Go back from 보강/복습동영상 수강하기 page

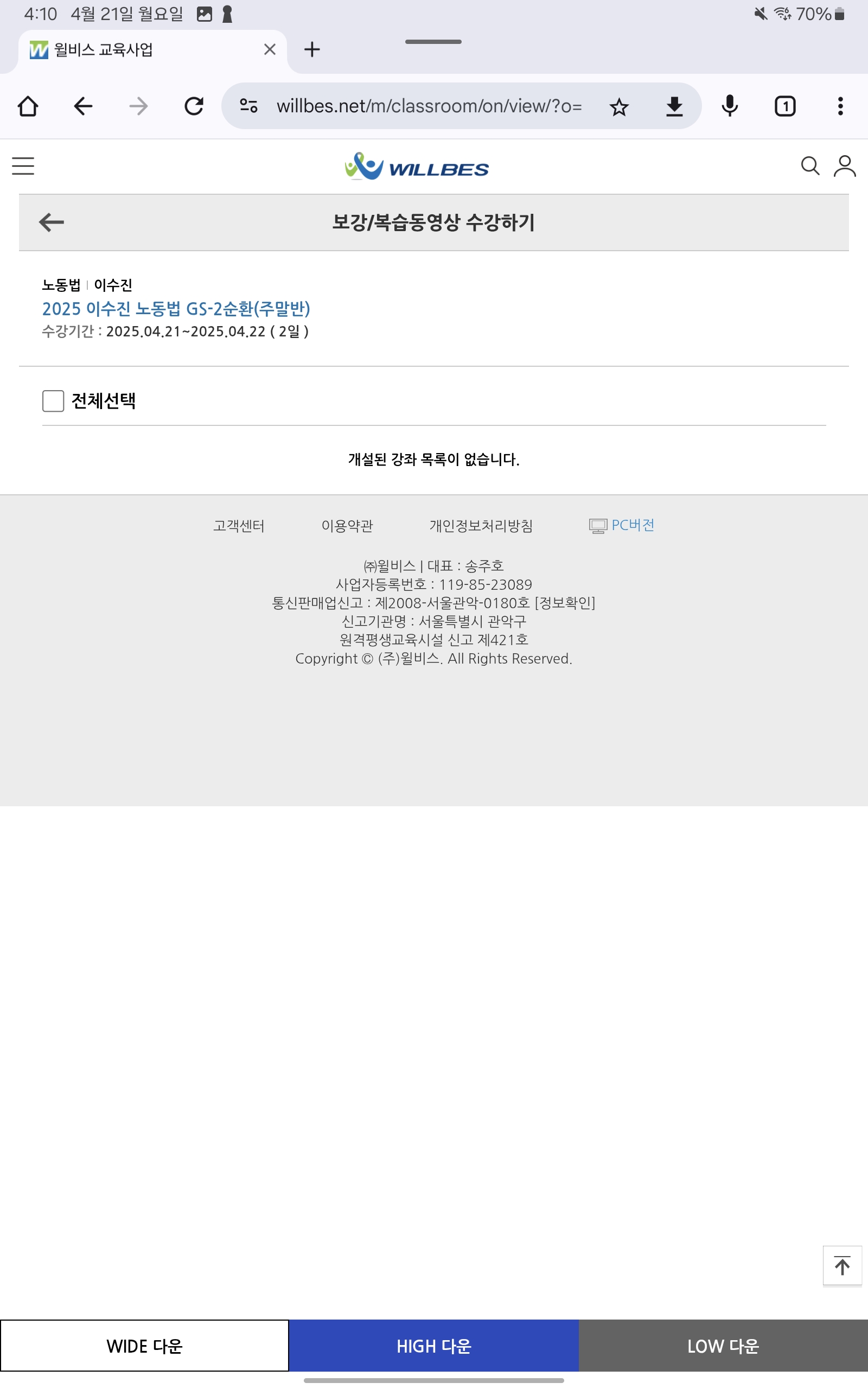click(x=51, y=222)
